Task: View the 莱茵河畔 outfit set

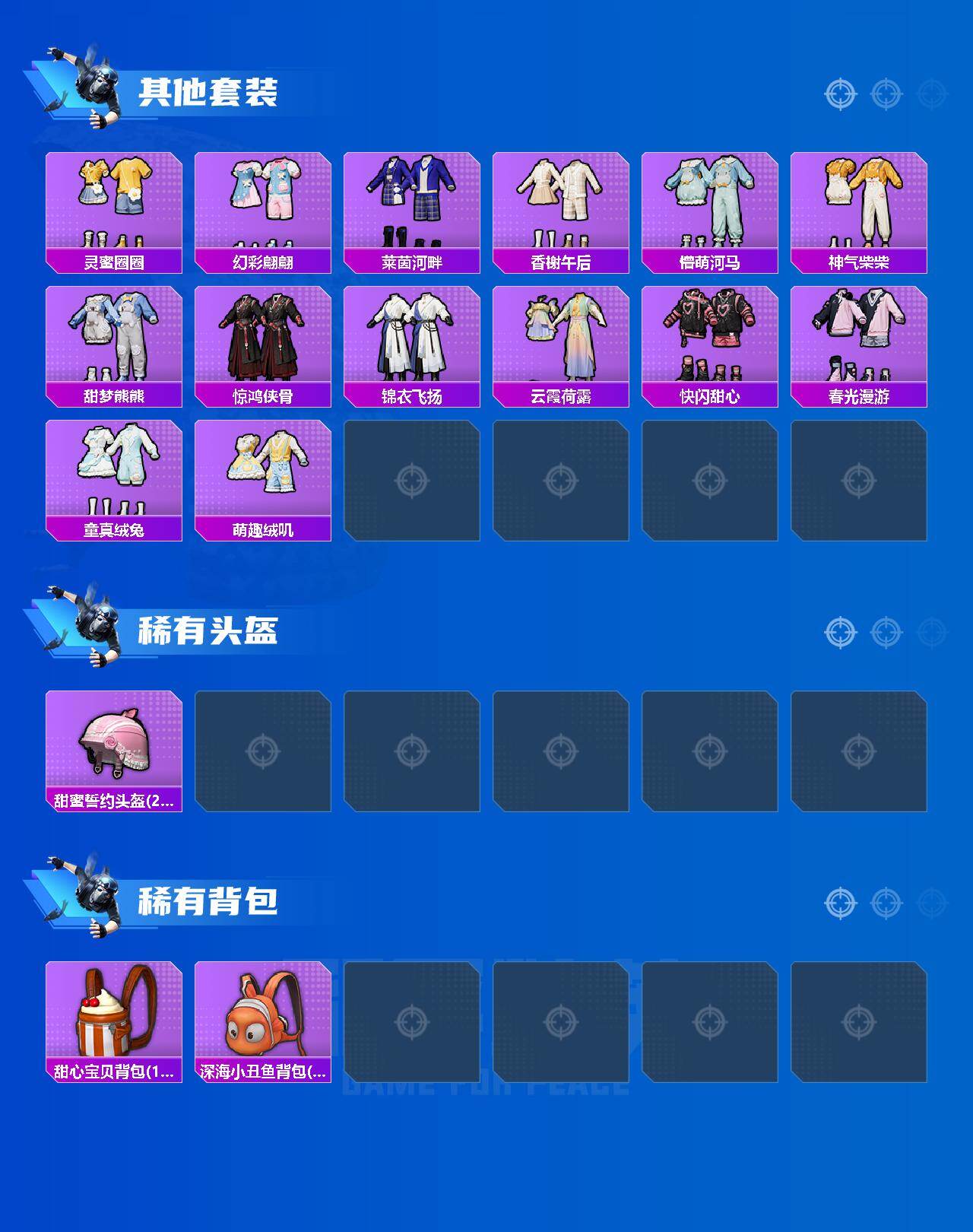Action: 411,205
